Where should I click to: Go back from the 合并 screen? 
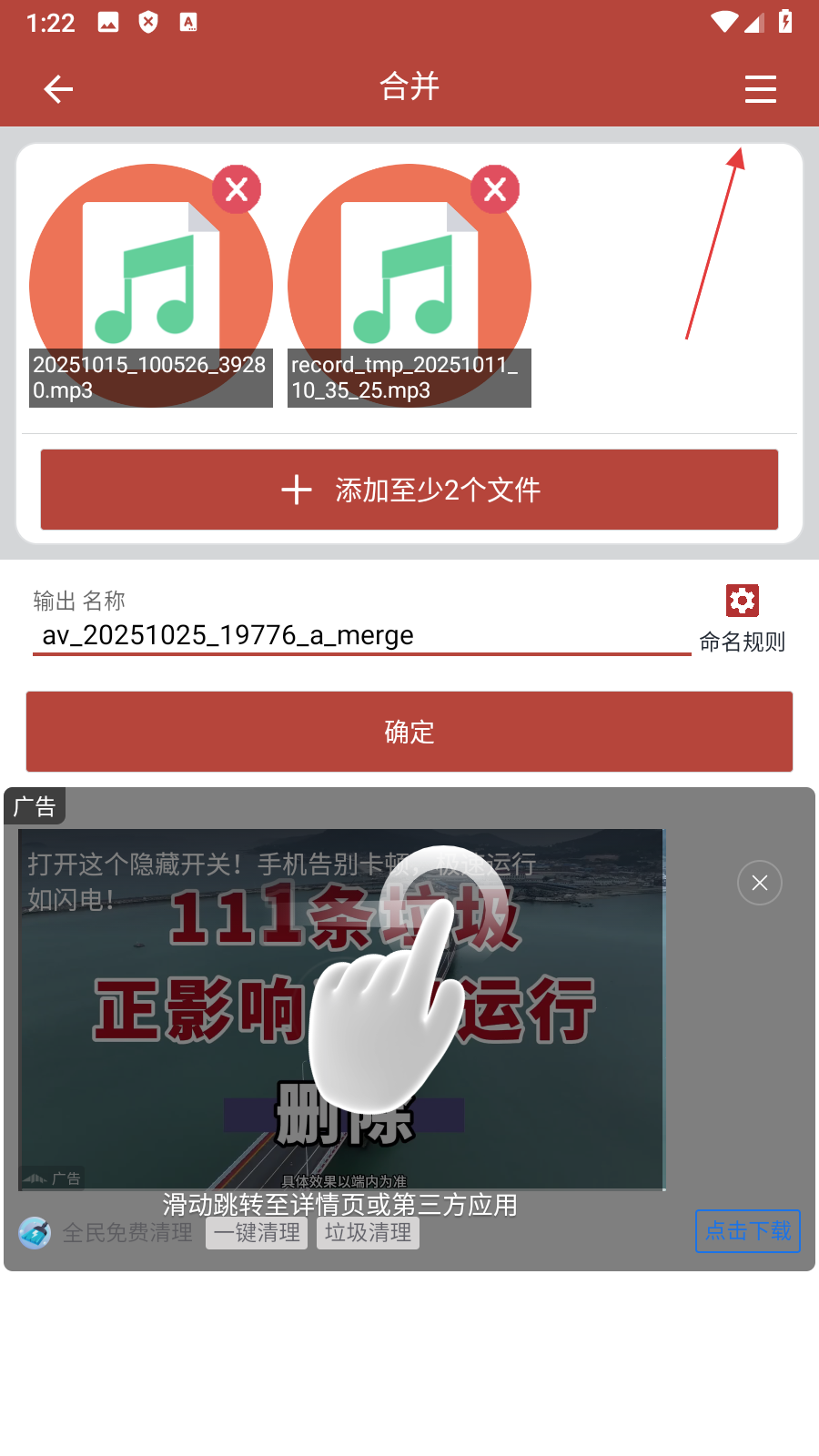58,89
